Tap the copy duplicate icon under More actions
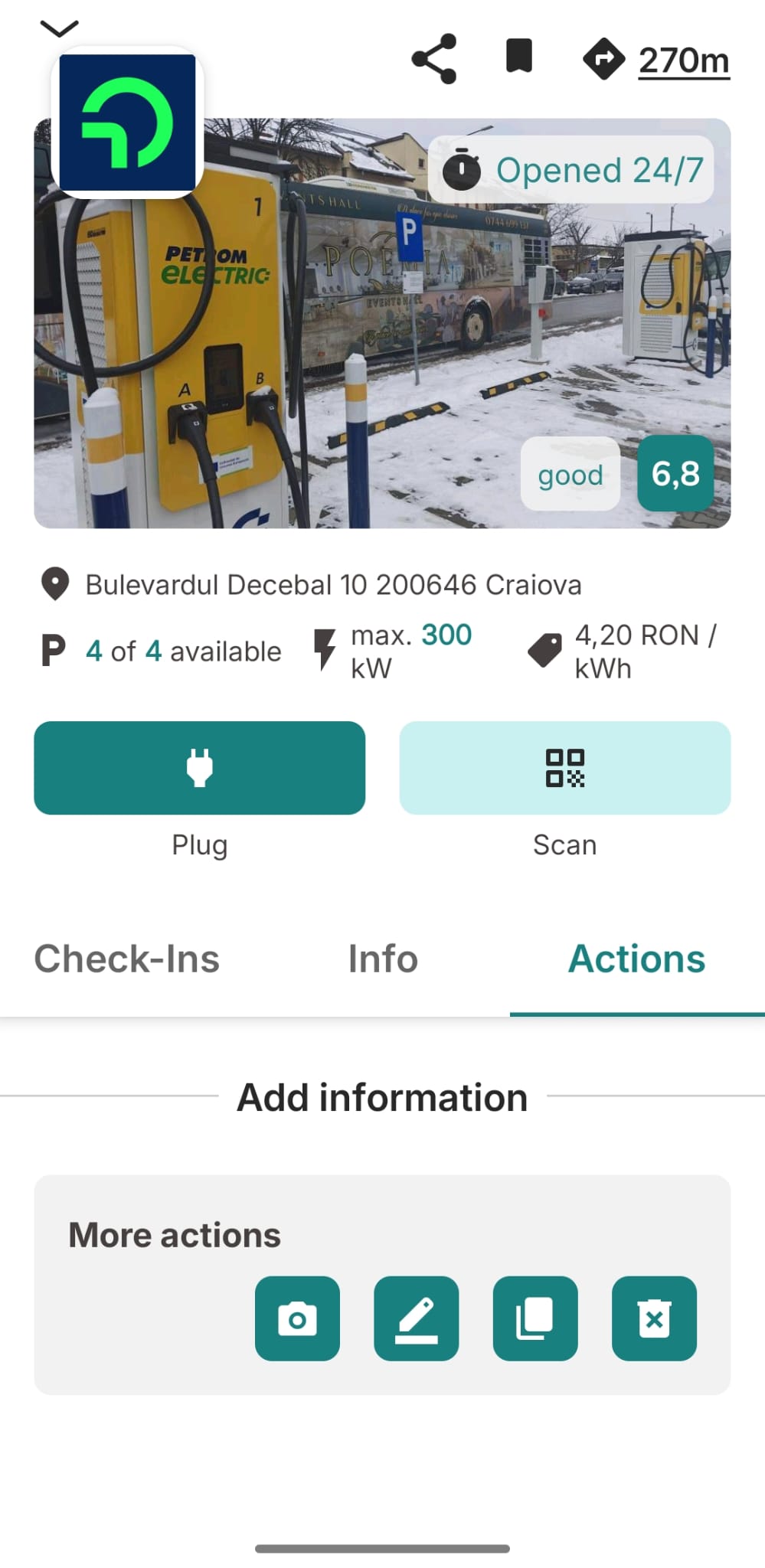Screen dimensions: 765x1568 click(535, 1318)
